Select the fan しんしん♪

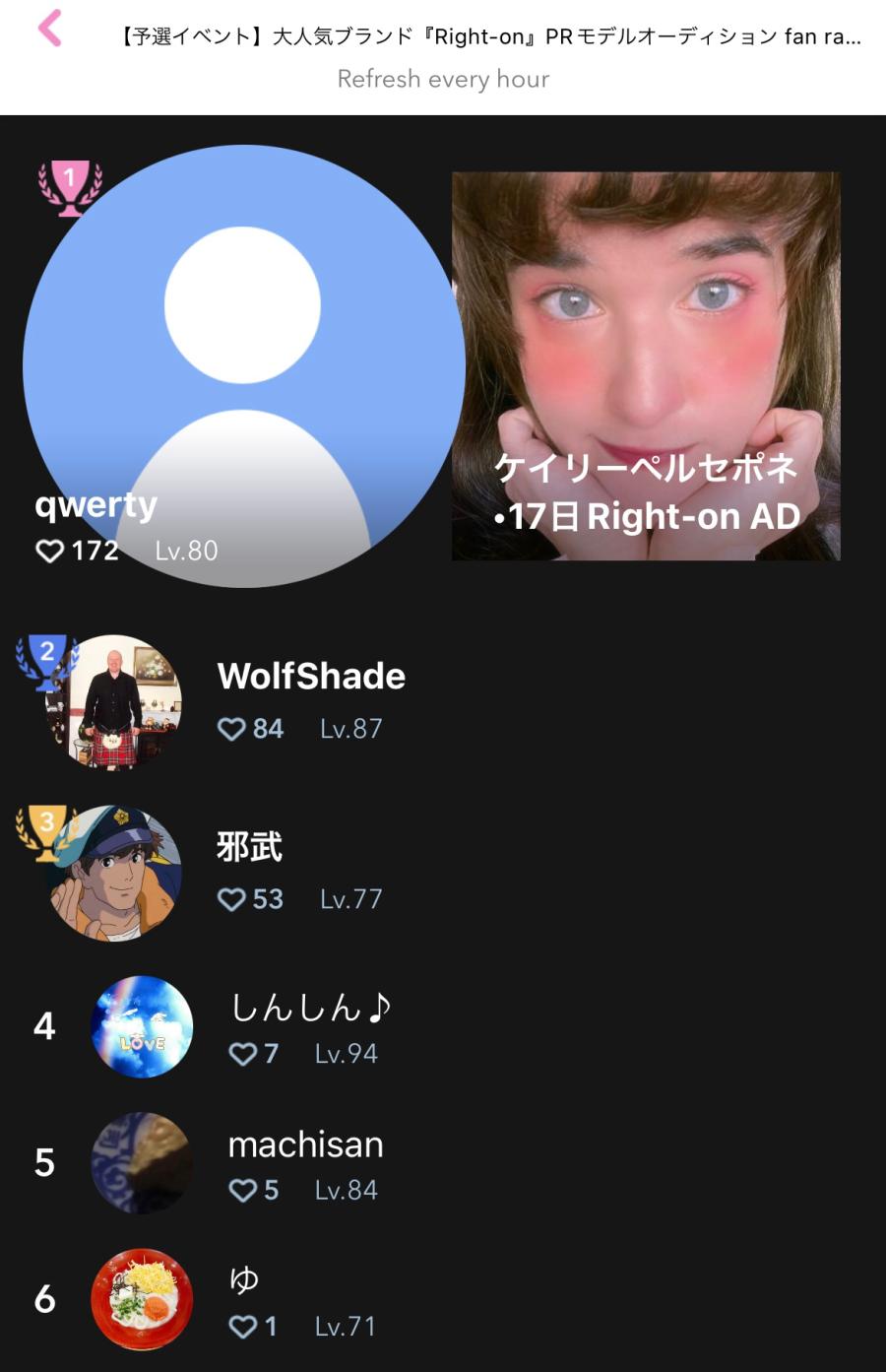pyautogui.click(x=309, y=1026)
